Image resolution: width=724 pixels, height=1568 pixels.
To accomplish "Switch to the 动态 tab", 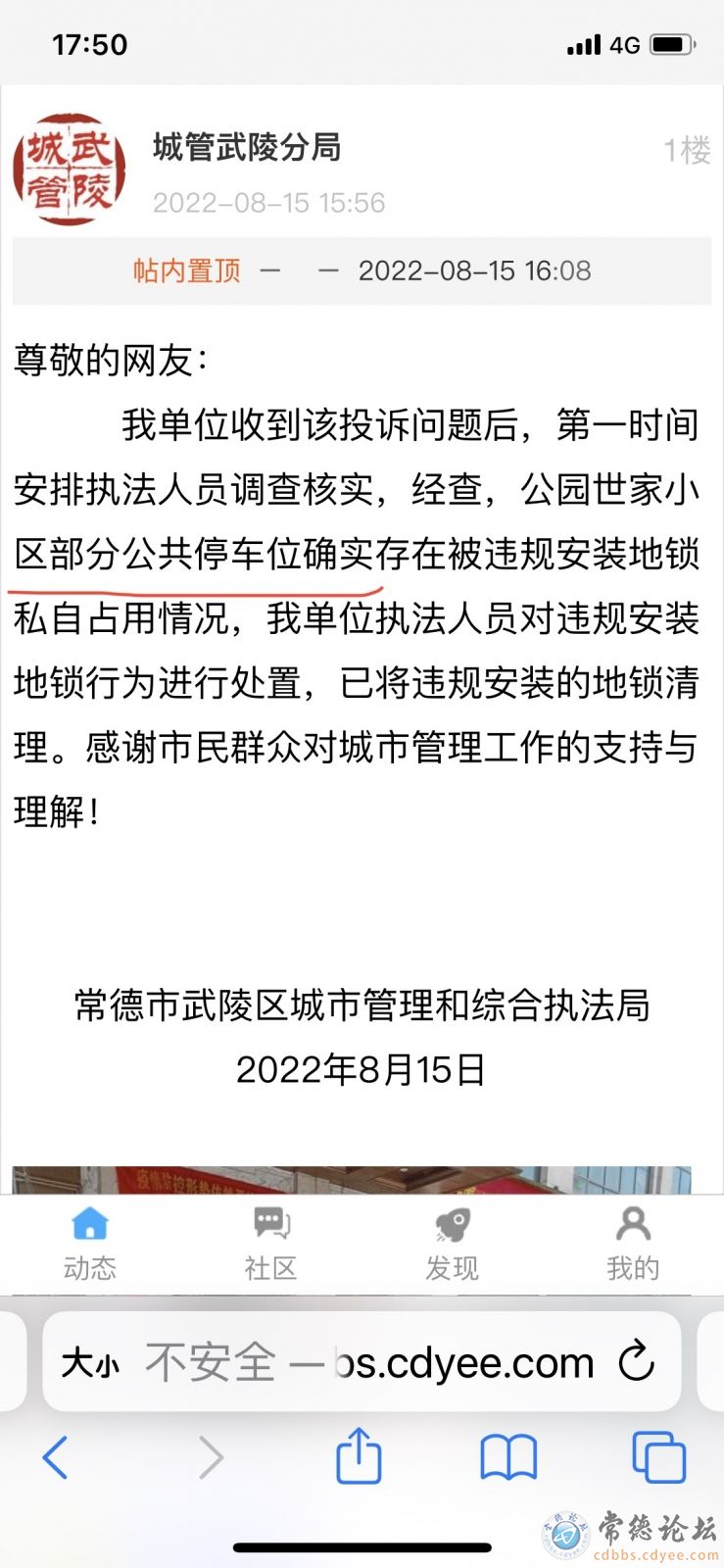I will point(90,1244).
